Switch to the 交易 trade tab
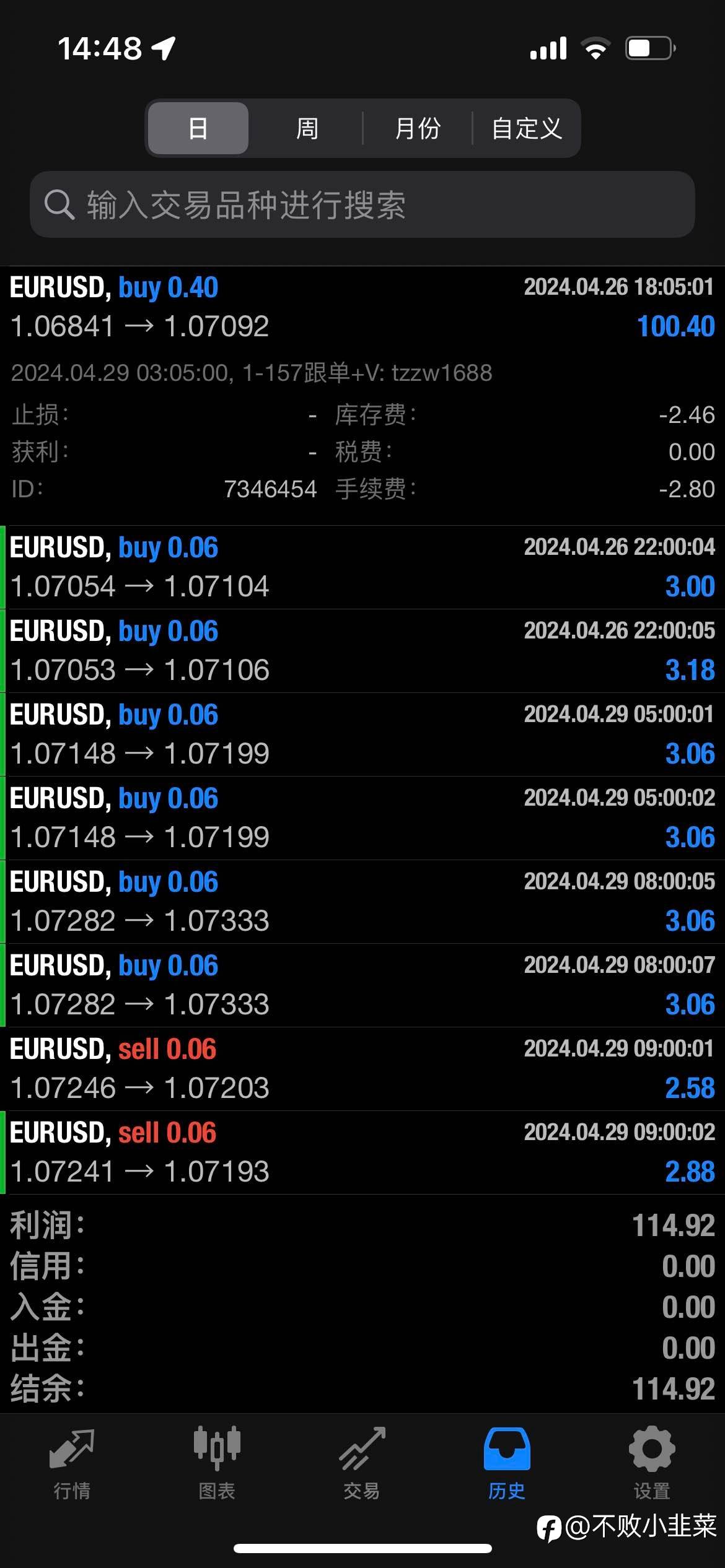 362,1463
